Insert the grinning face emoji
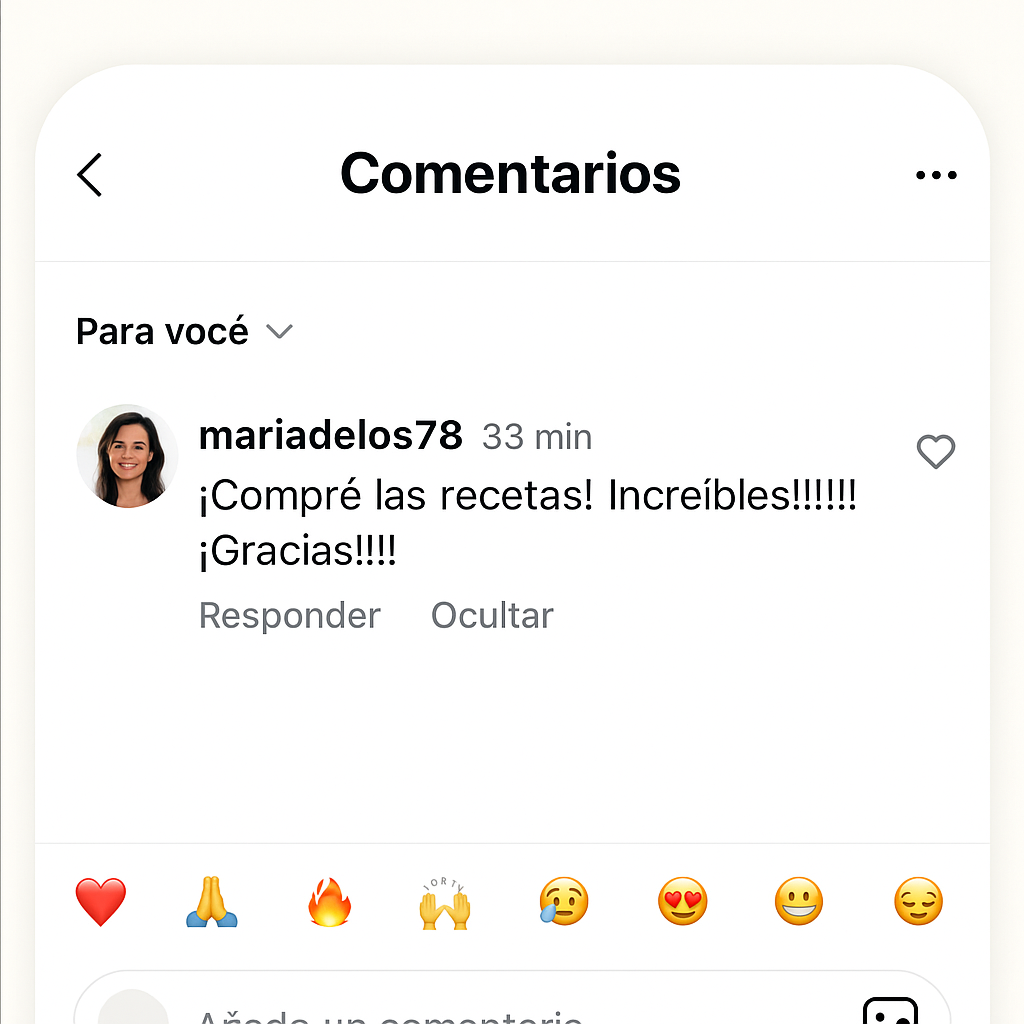 pos(799,902)
